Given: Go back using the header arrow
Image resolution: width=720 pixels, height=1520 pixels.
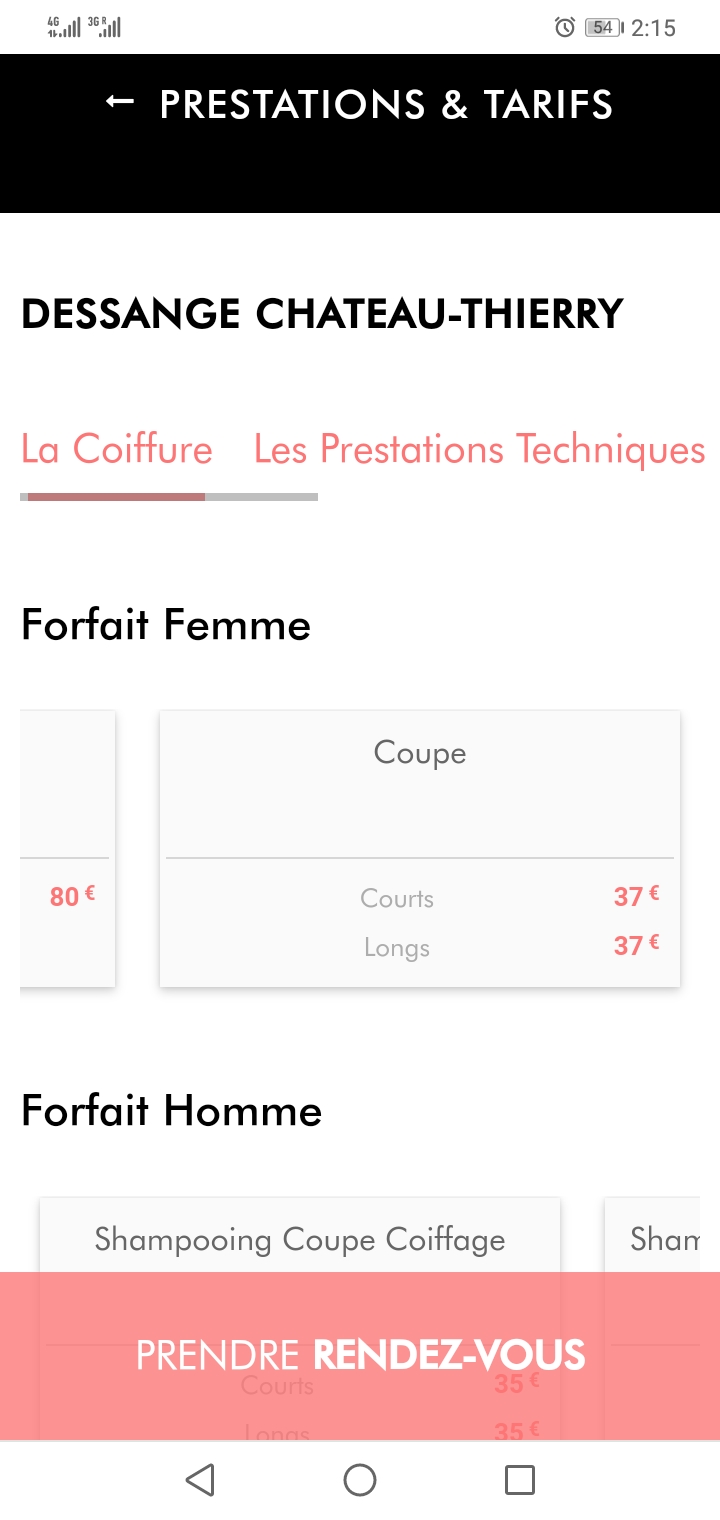Looking at the screenshot, I should tap(120, 103).
